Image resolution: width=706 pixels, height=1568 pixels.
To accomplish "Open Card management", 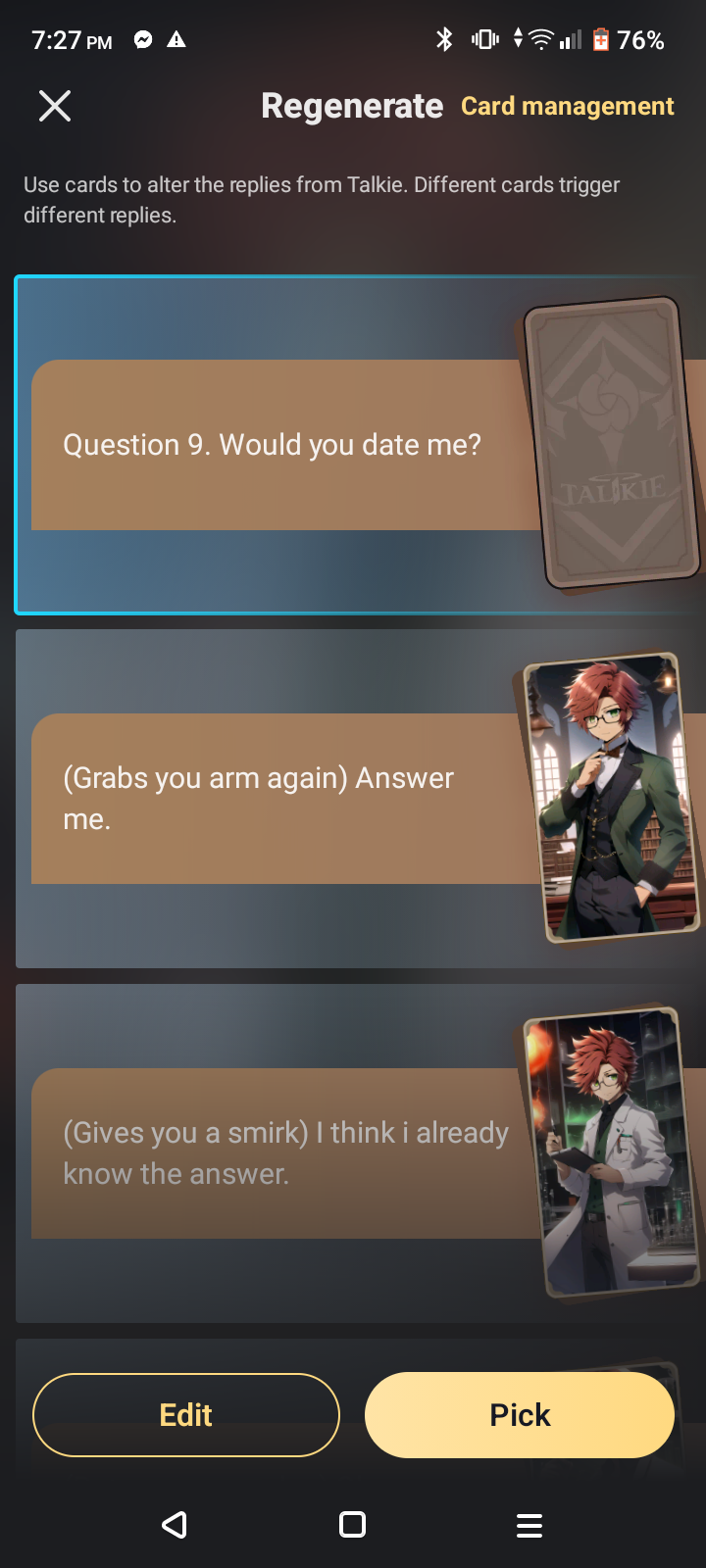I will (x=567, y=106).
